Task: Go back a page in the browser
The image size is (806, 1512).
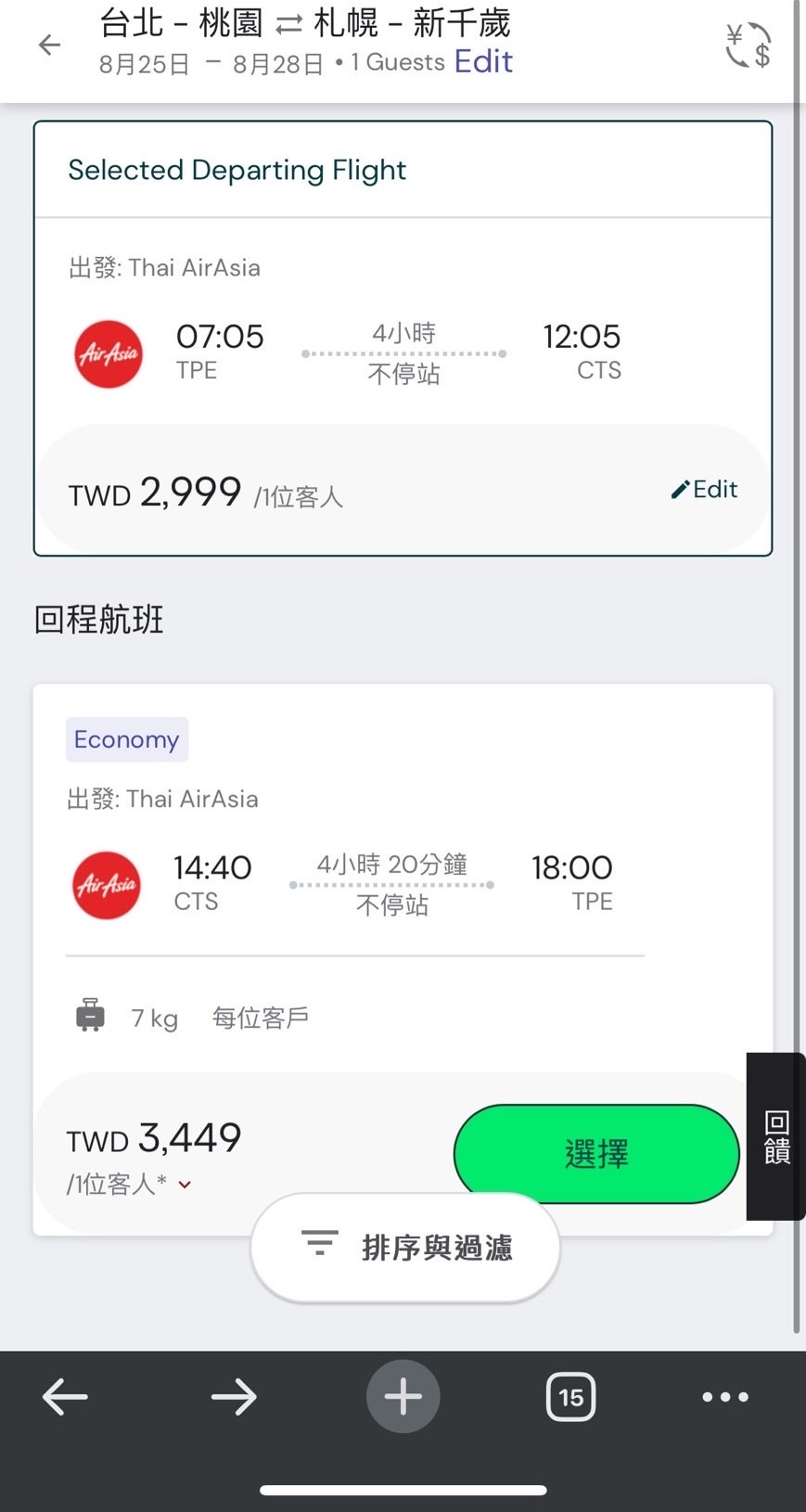Action: (x=65, y=1396)
